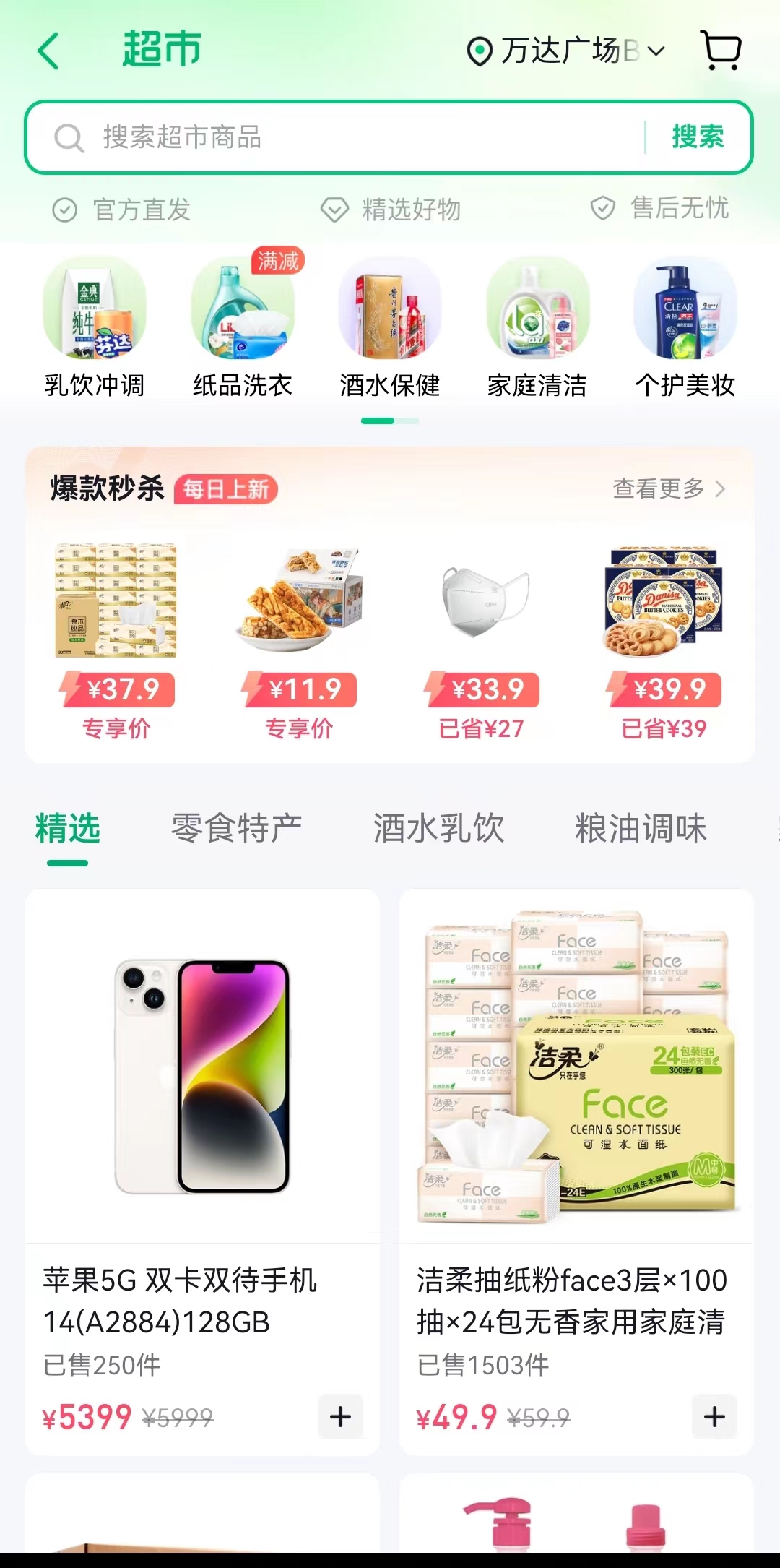780x1568 pixels.
Task: Tap the green 搜索 button
Action: 697,137
